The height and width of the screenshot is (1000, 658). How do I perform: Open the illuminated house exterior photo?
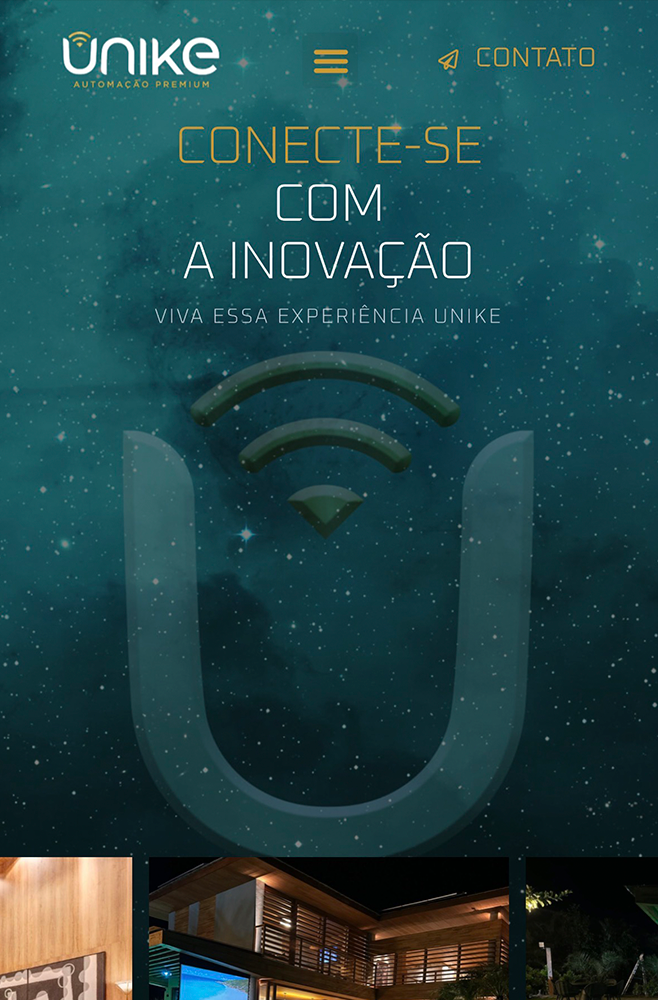[x=329, y=928]
